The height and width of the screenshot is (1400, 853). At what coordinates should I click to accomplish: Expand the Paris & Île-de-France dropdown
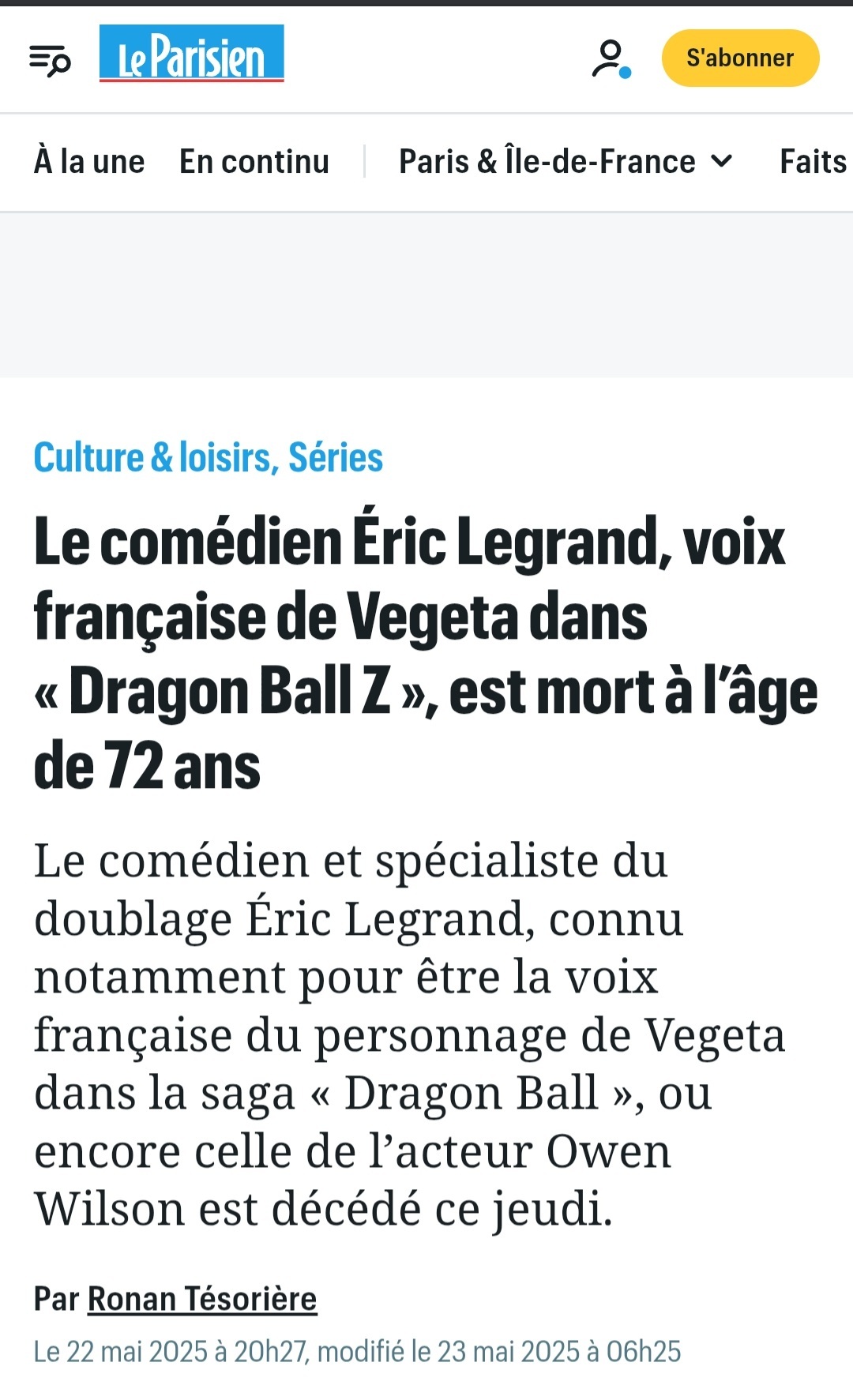(566, 162)
